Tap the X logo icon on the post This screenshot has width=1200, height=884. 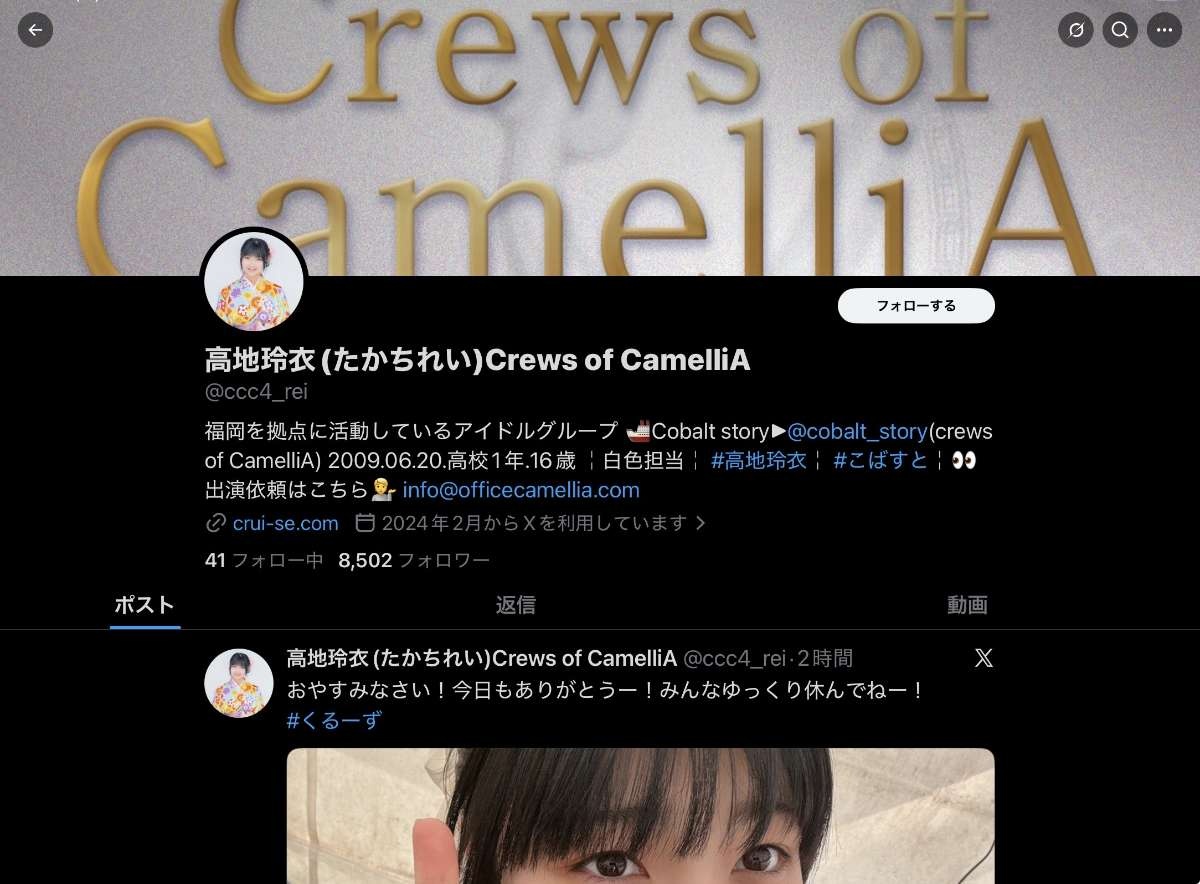[984, 658]
